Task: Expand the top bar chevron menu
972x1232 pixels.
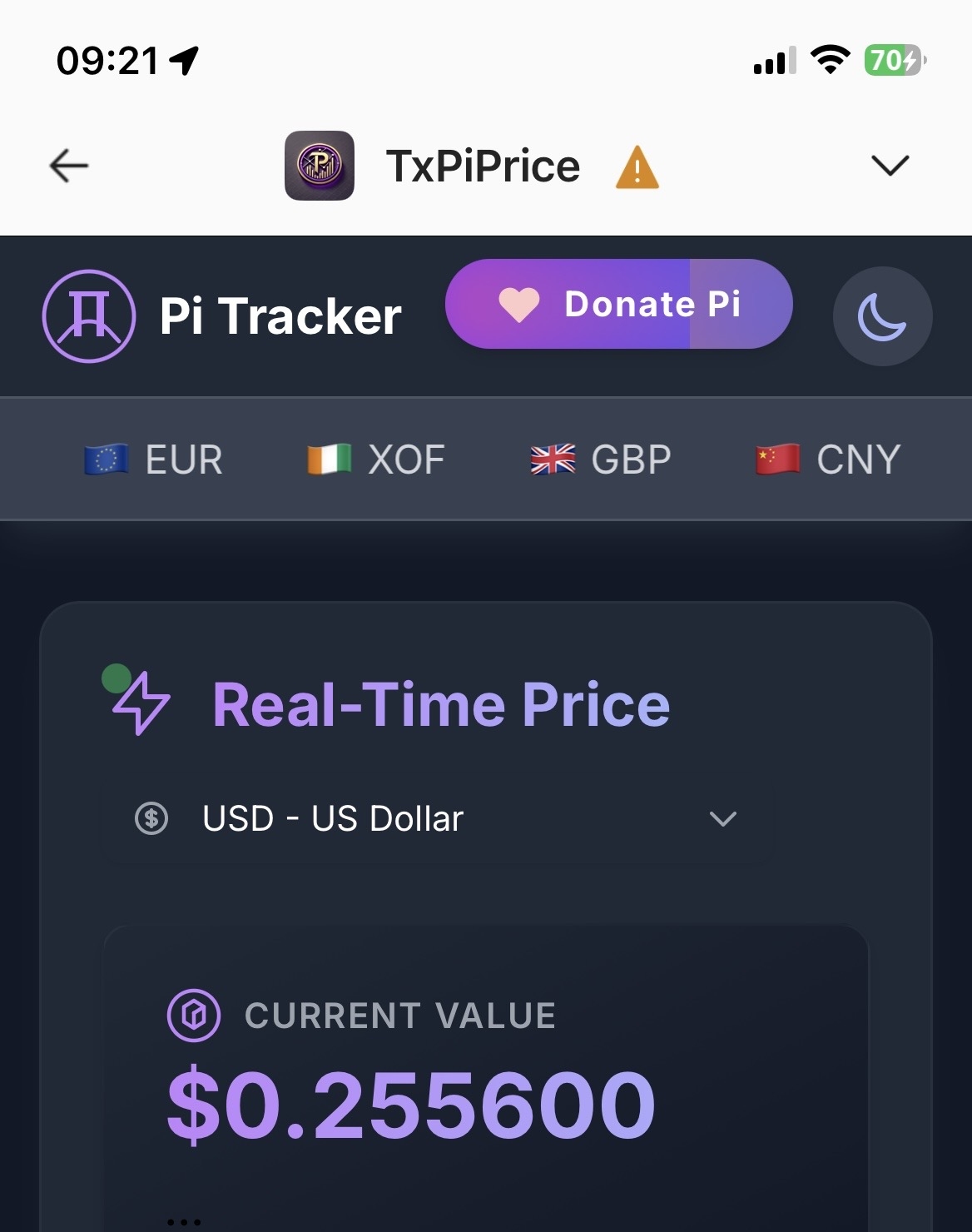Action: (890, 166)
